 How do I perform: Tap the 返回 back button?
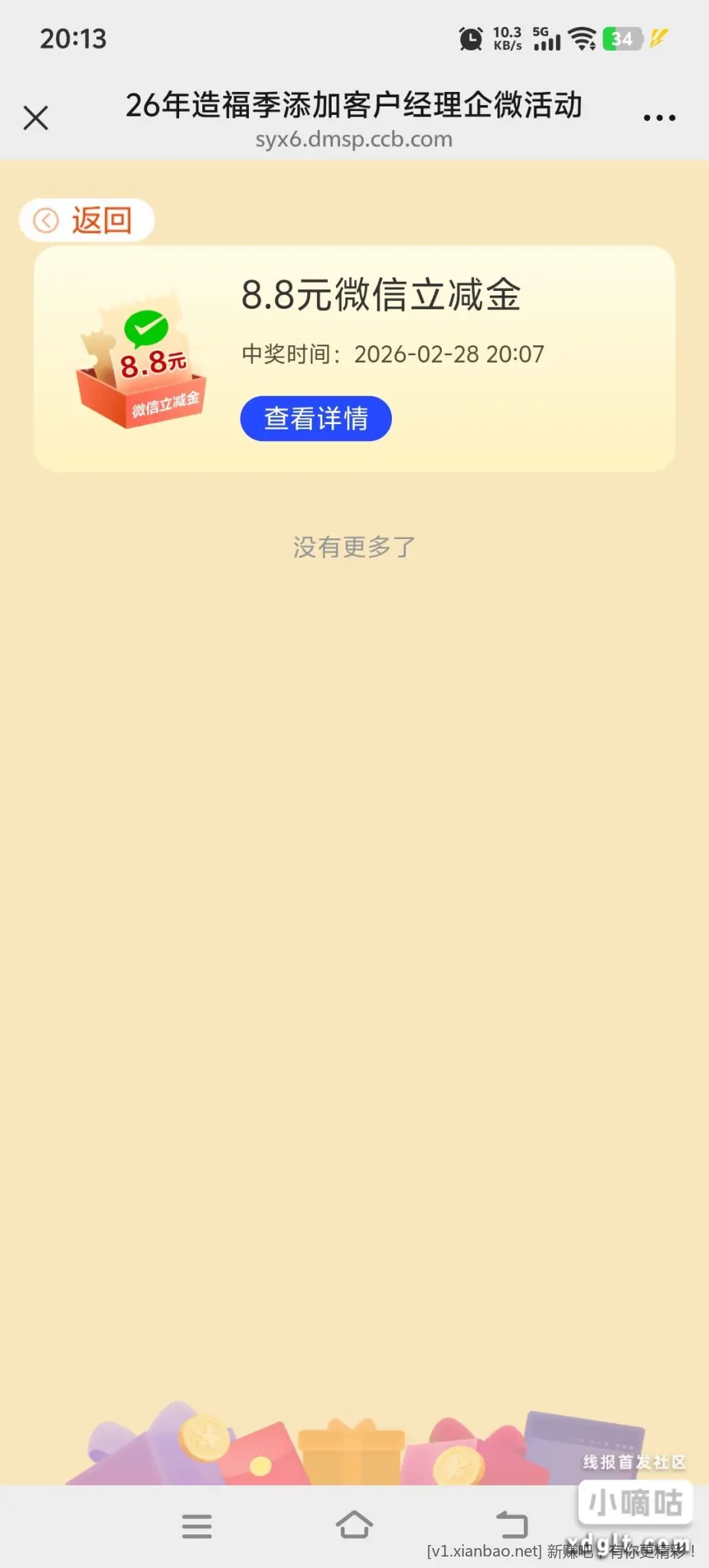87,220
